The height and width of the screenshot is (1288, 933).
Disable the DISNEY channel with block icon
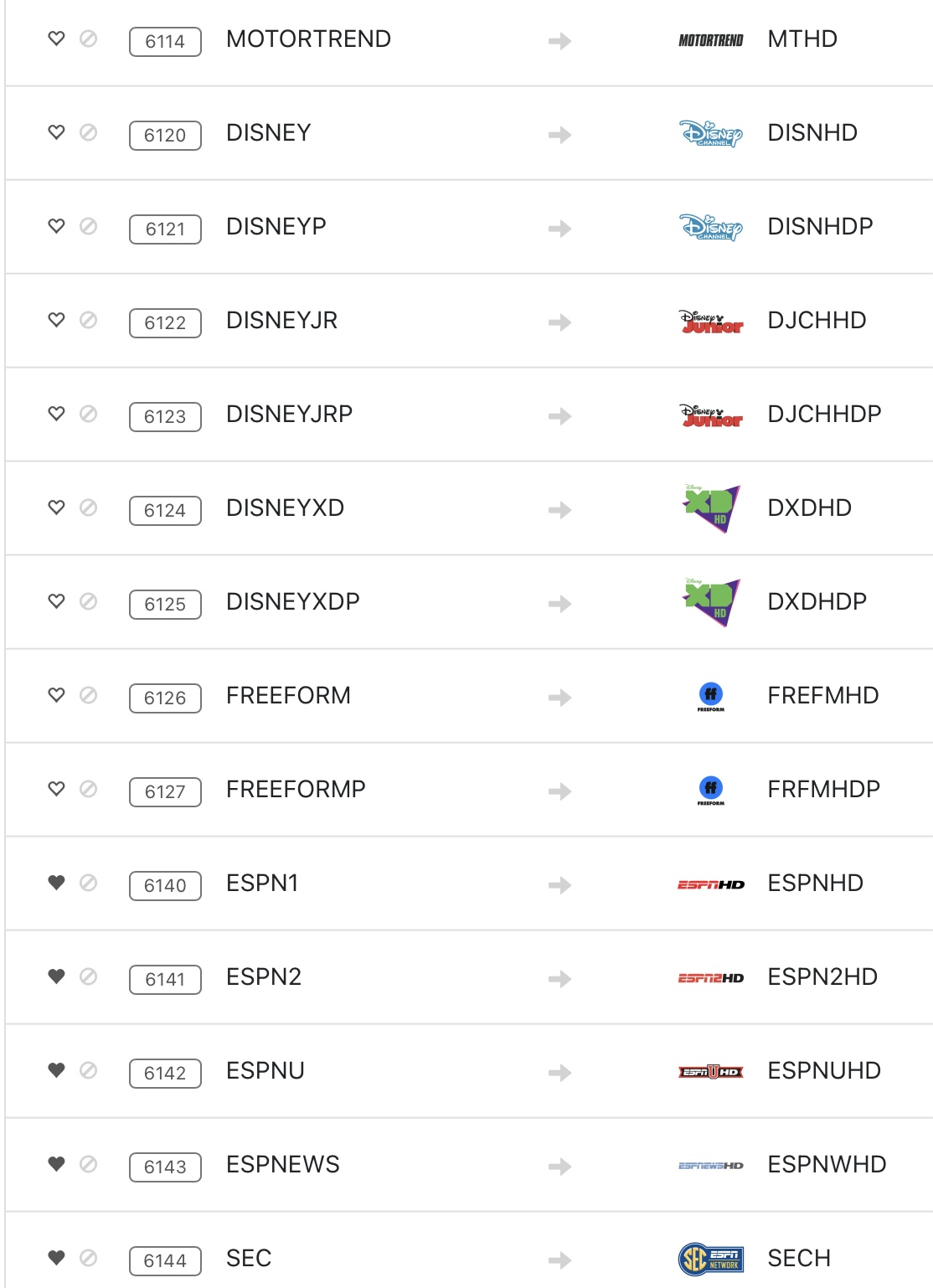point(88,132)
